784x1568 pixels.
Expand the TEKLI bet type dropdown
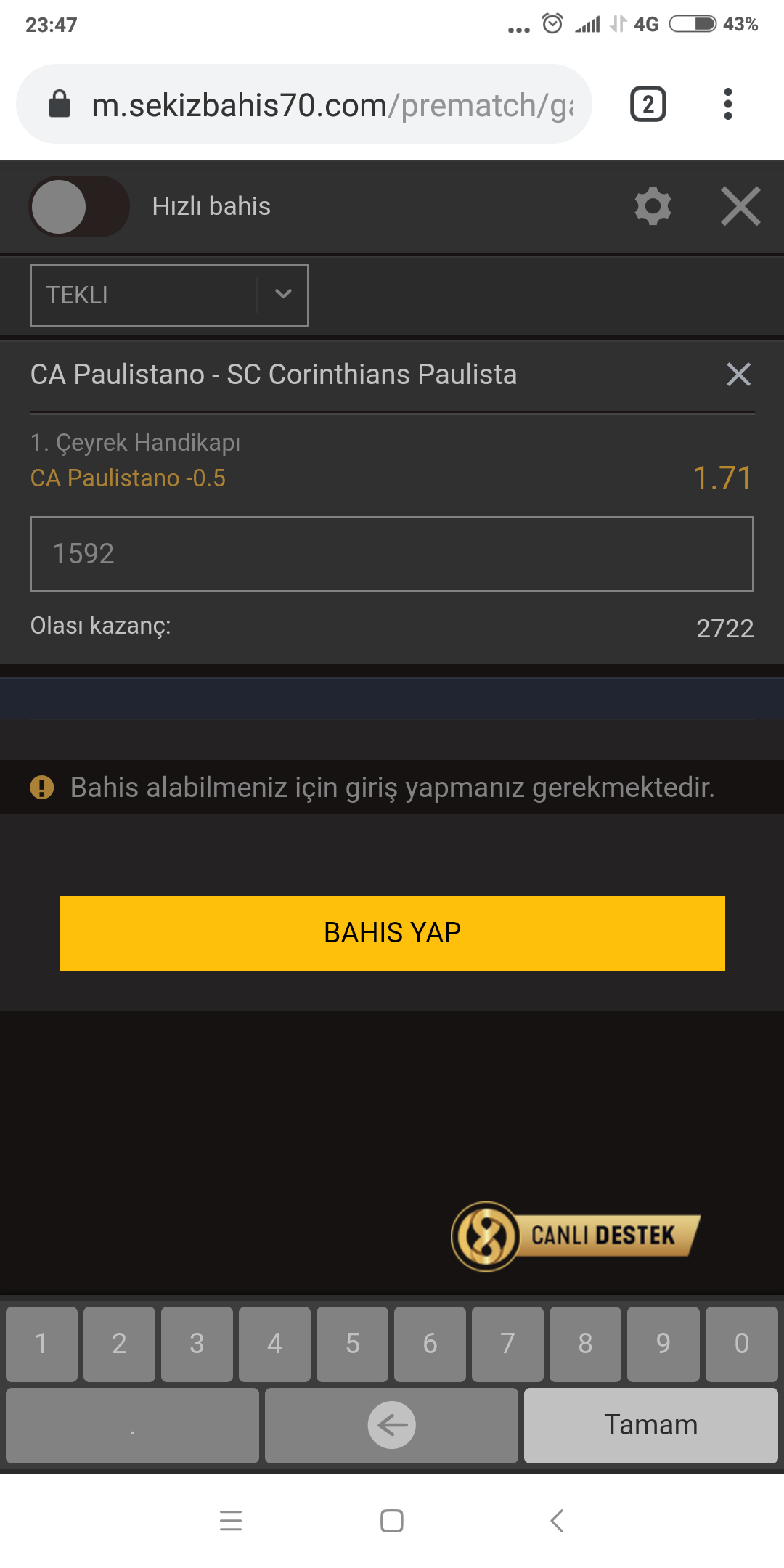coord(169,295)
